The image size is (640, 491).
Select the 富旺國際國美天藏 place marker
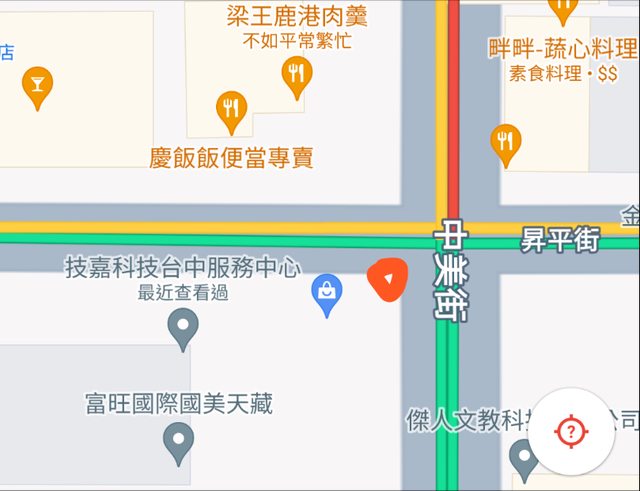point(179,439)
